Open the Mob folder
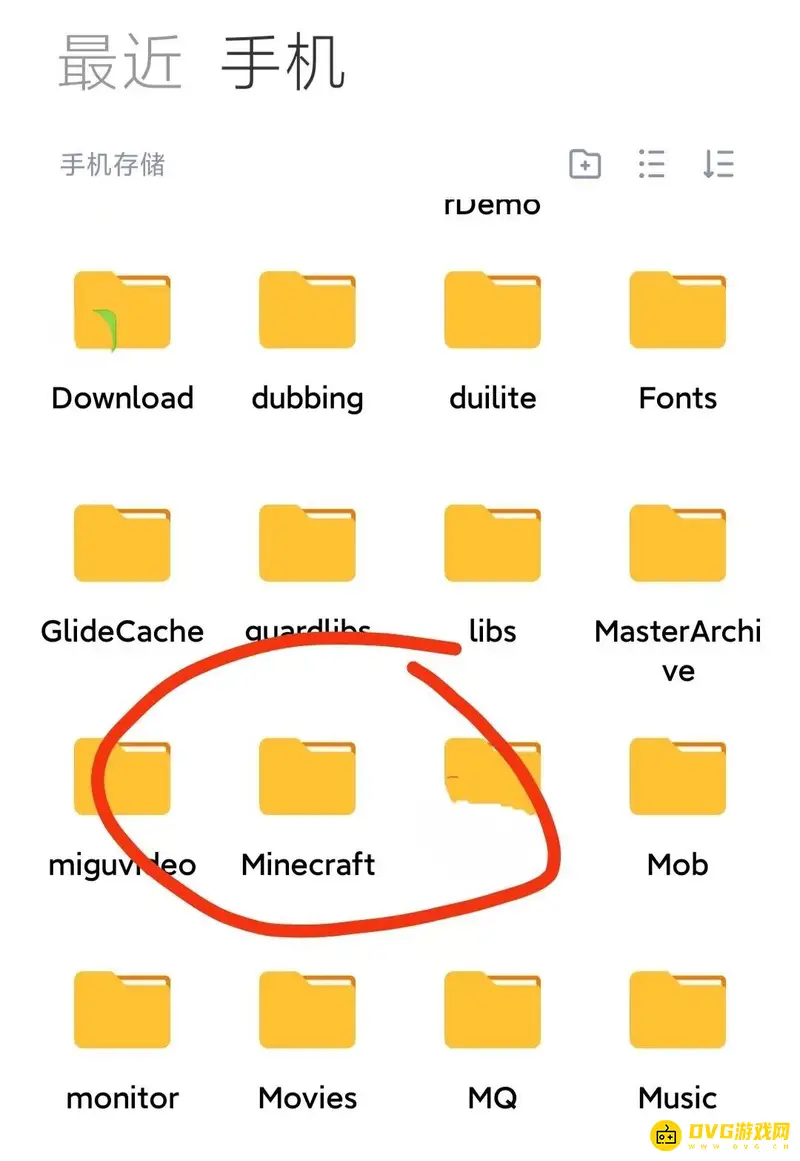800x1161 pixels. [x=677, y=777]
